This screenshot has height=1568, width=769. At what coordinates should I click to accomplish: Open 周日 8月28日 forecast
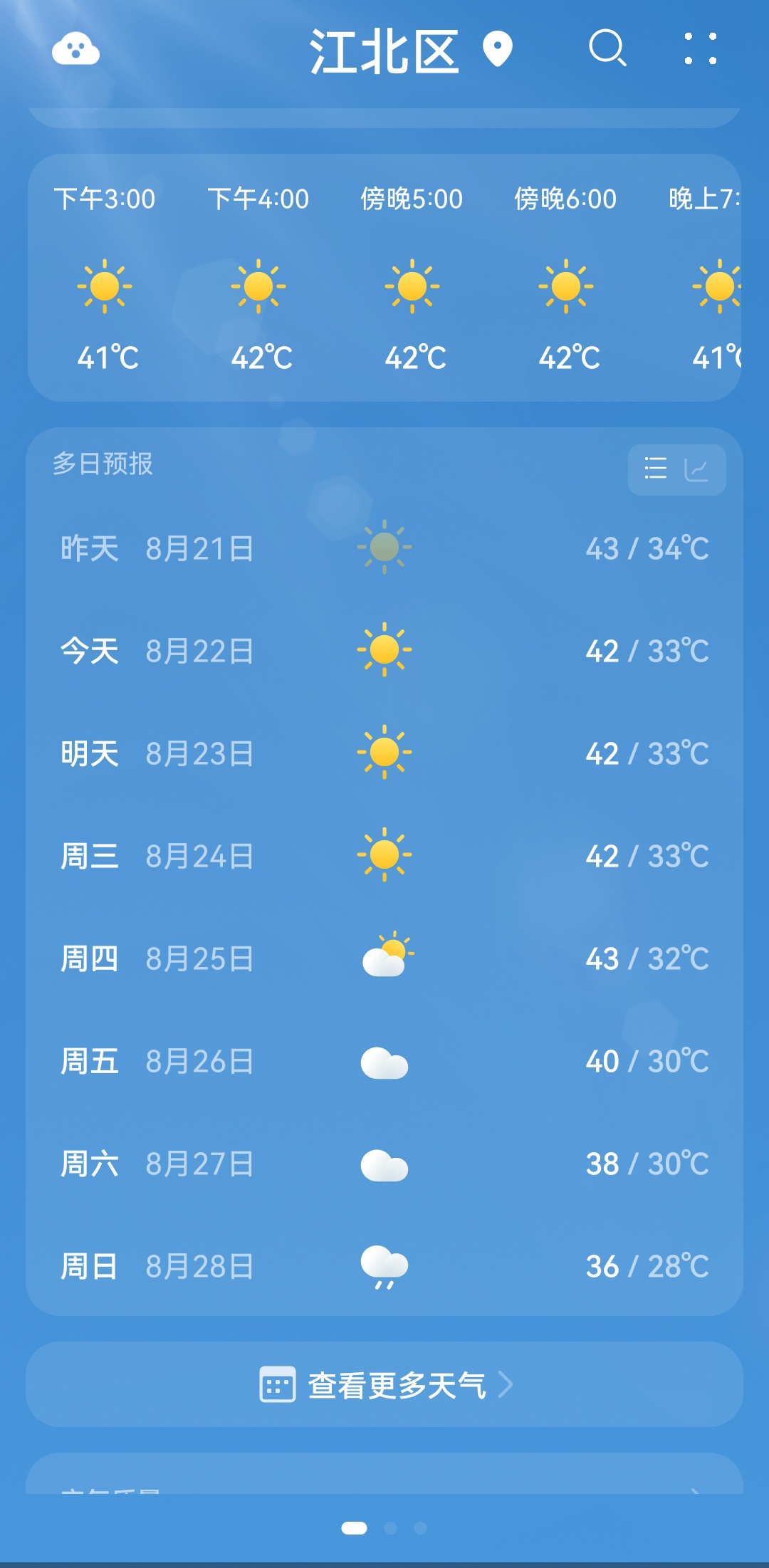[384, 1266]
